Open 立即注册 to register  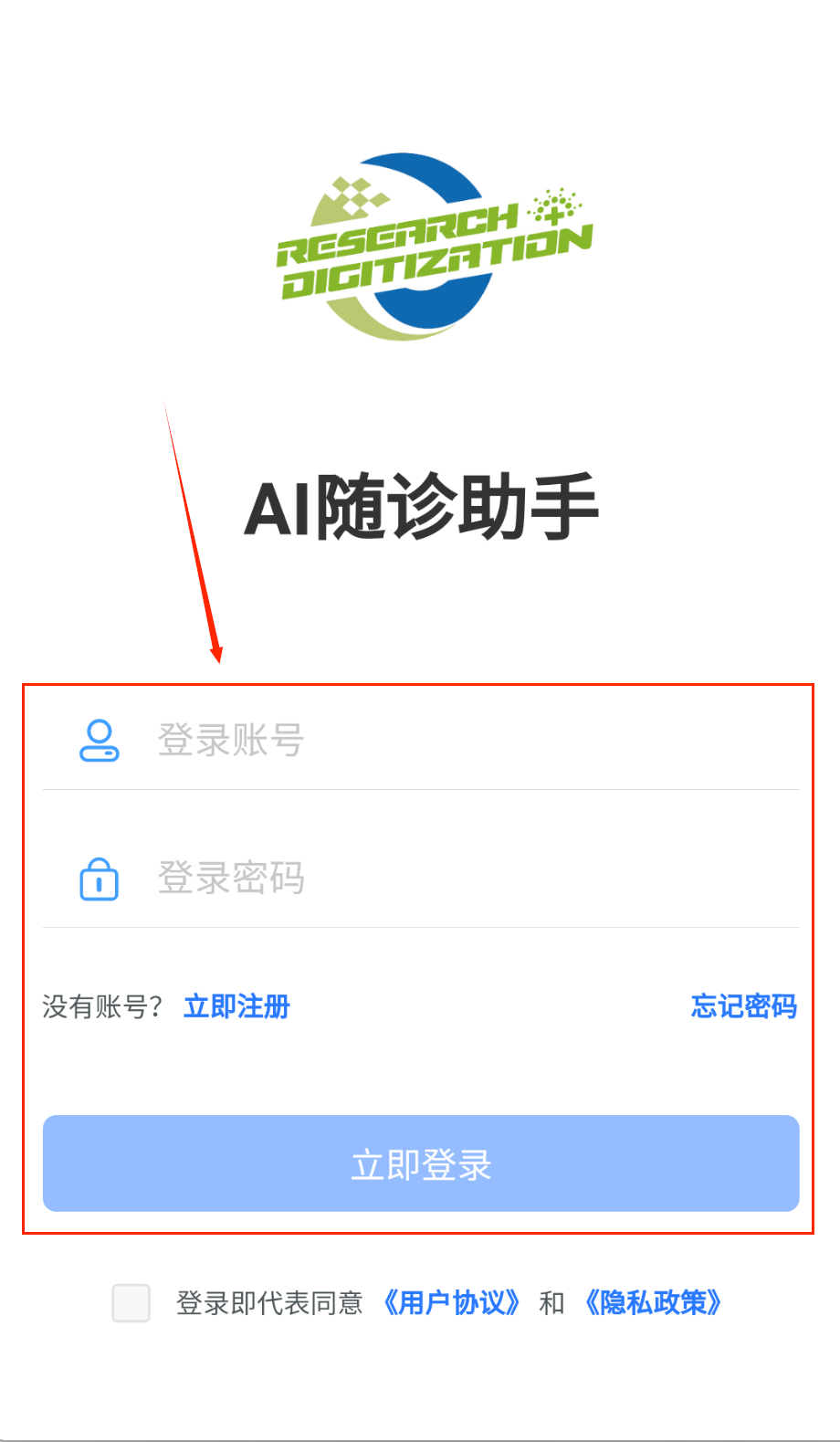[236, 1006]
